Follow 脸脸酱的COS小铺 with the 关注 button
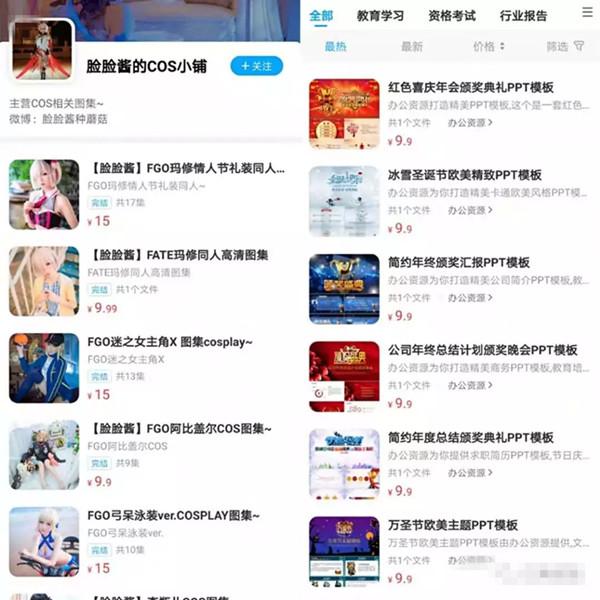600x600 pixels. [256, 66]
